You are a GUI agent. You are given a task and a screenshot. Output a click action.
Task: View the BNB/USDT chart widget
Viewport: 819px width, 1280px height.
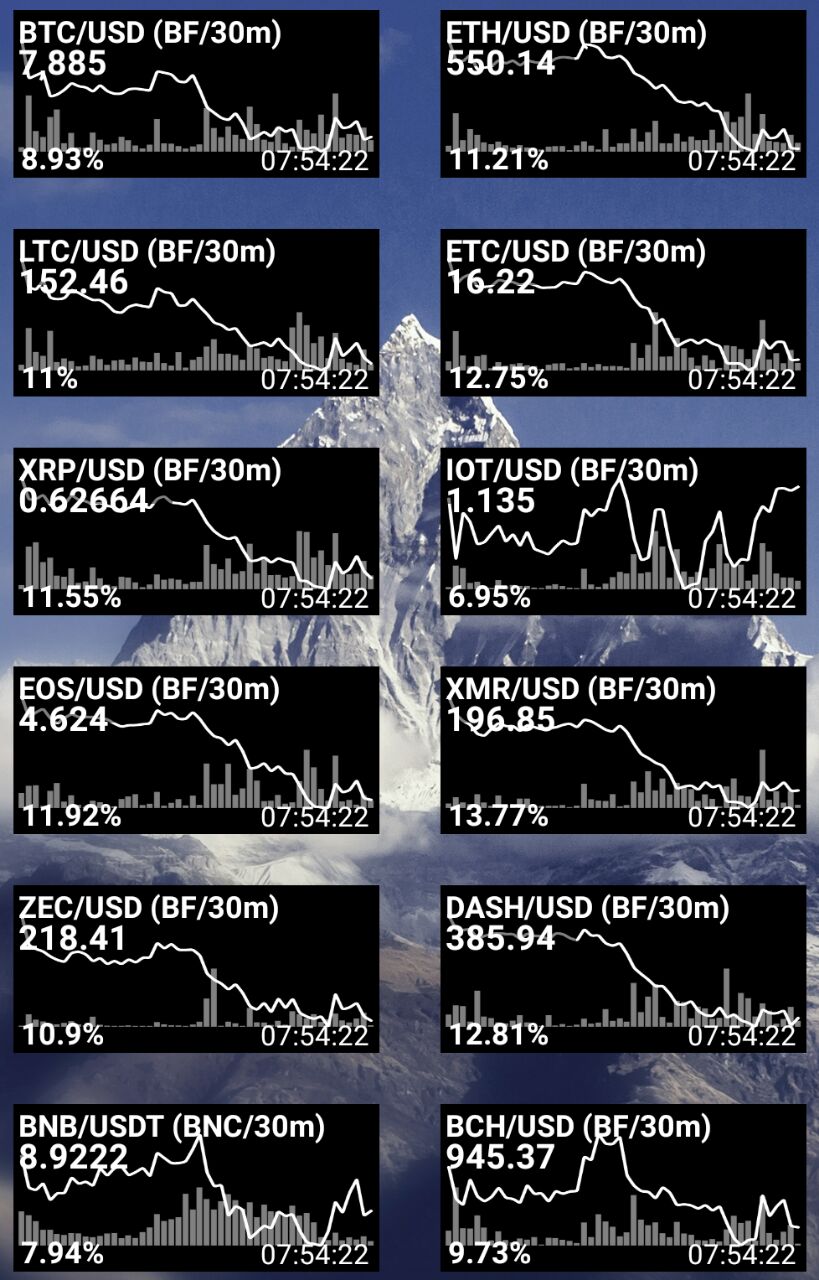(x=196, y=1187)
